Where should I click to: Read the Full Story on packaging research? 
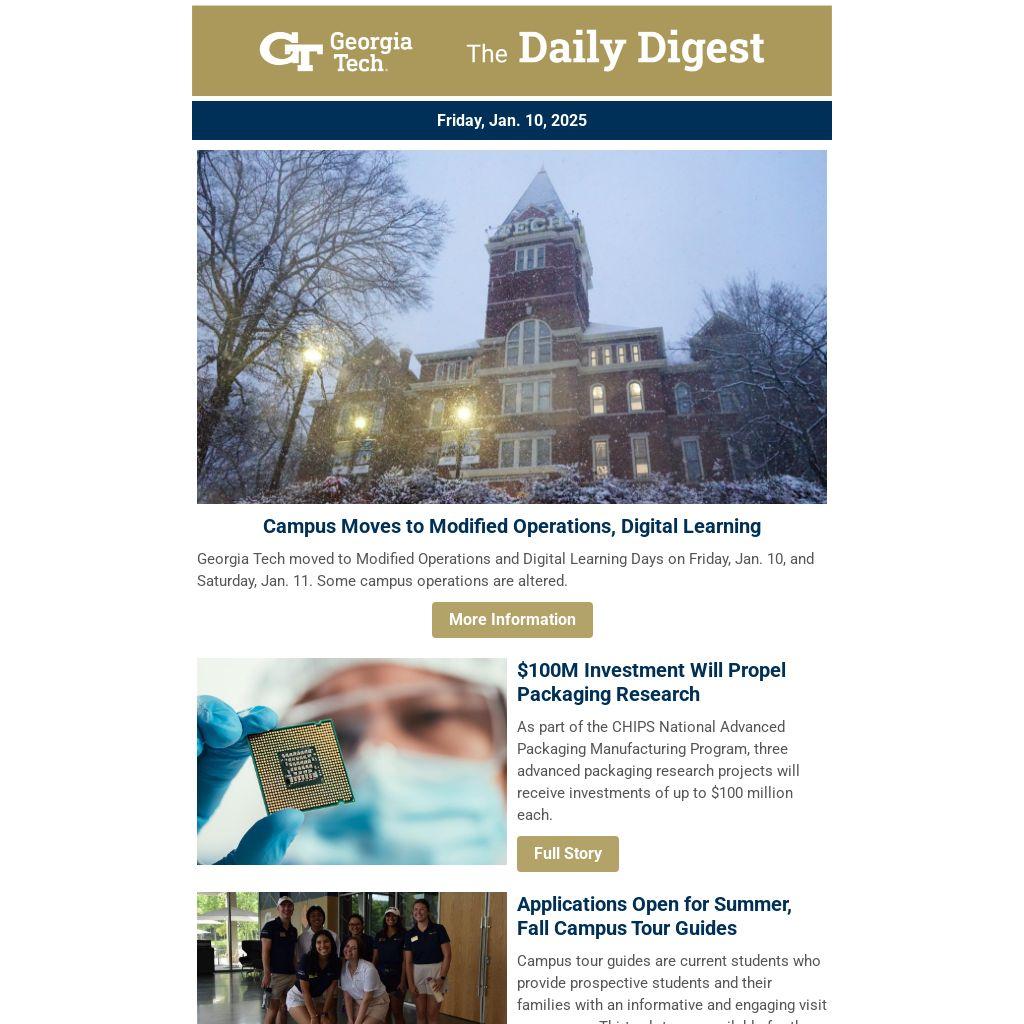[x=567, y=854]
